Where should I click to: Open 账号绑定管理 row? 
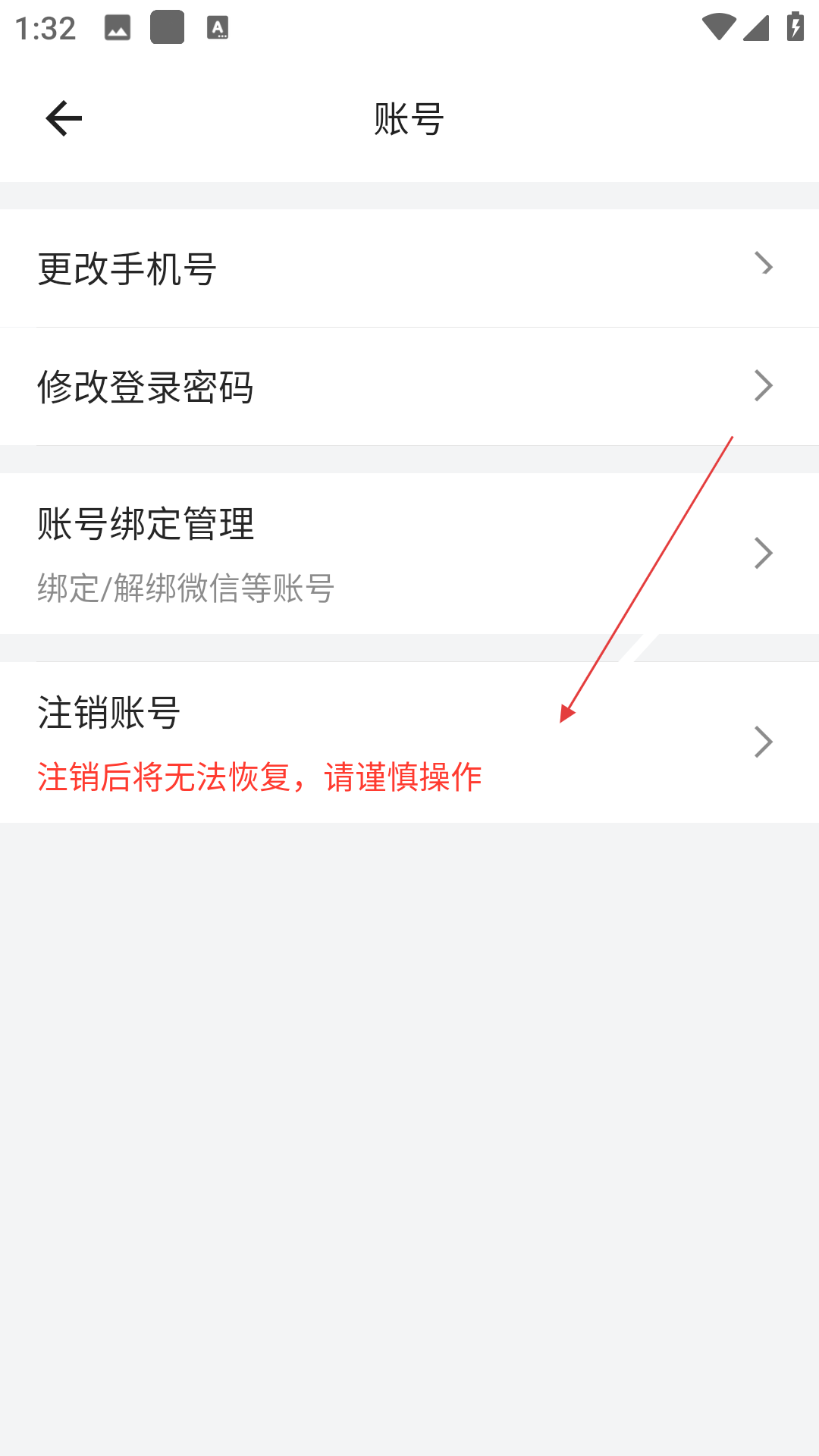click(409, 554)
